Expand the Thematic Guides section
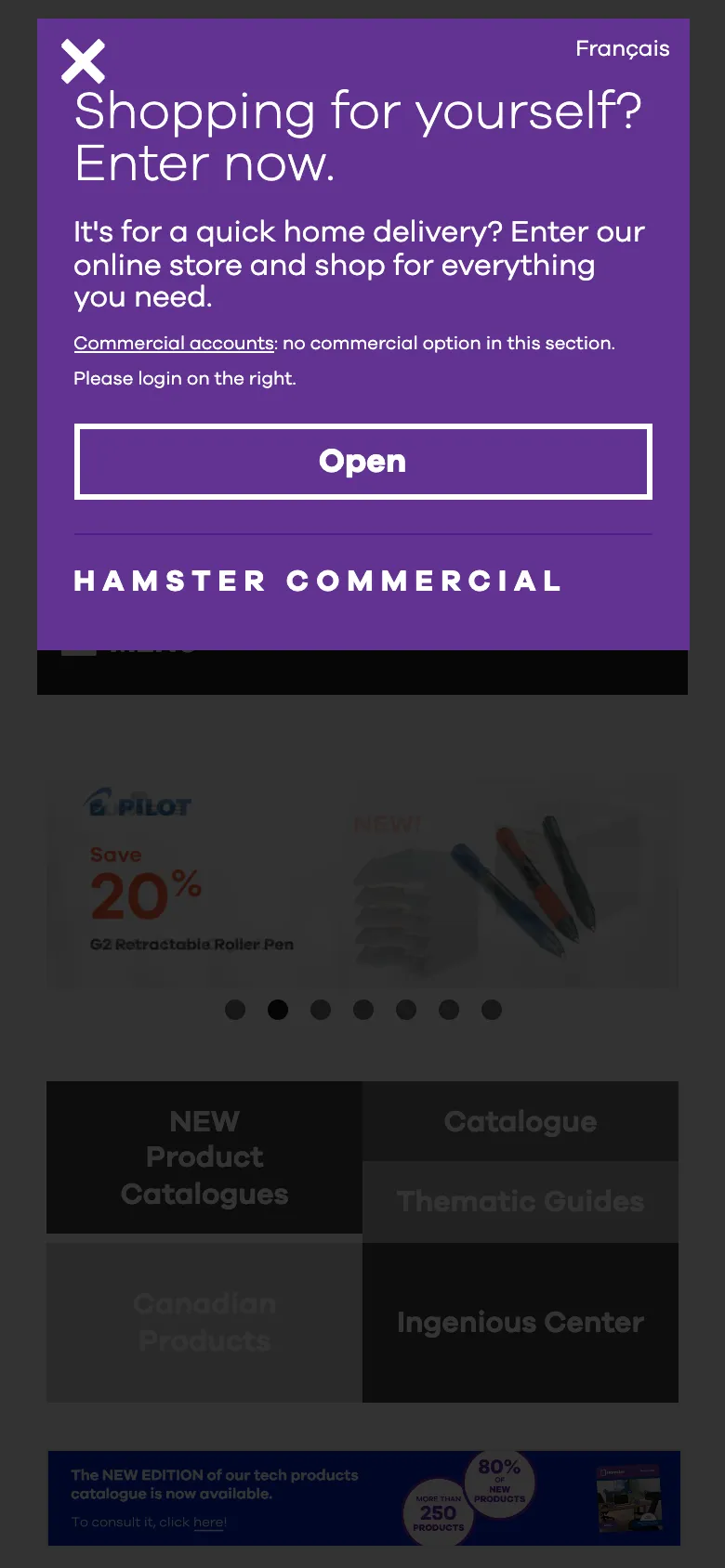 (x=520, y=1201)
